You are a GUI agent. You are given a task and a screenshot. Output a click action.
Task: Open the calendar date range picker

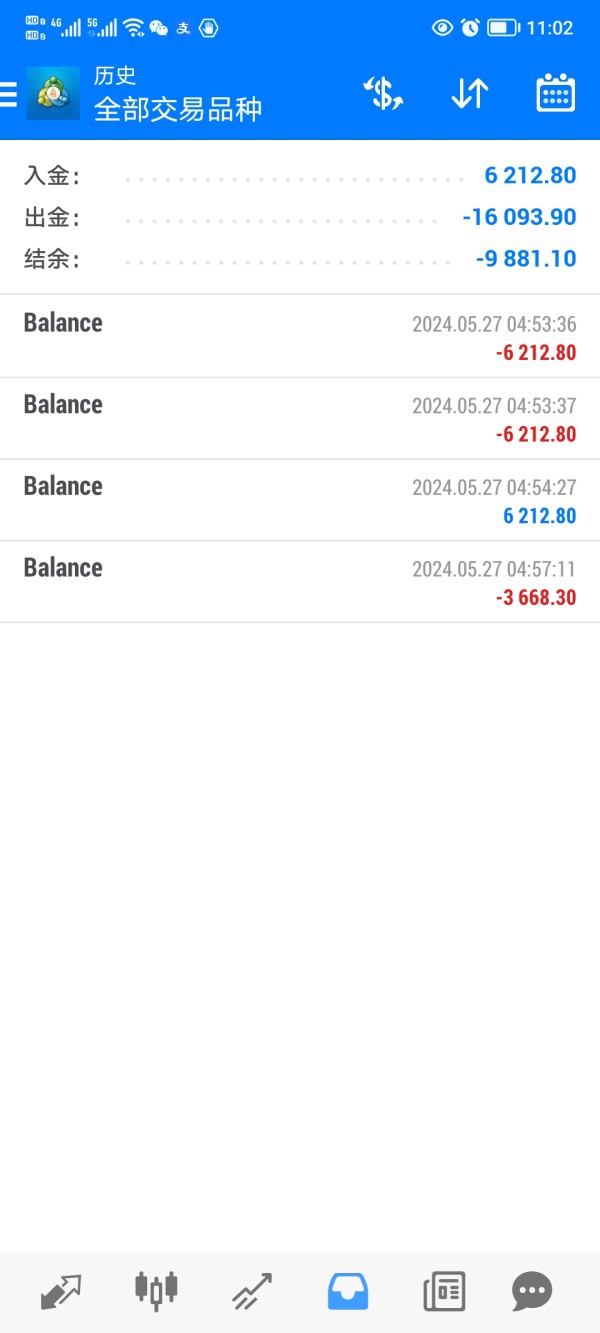point(556,93)
